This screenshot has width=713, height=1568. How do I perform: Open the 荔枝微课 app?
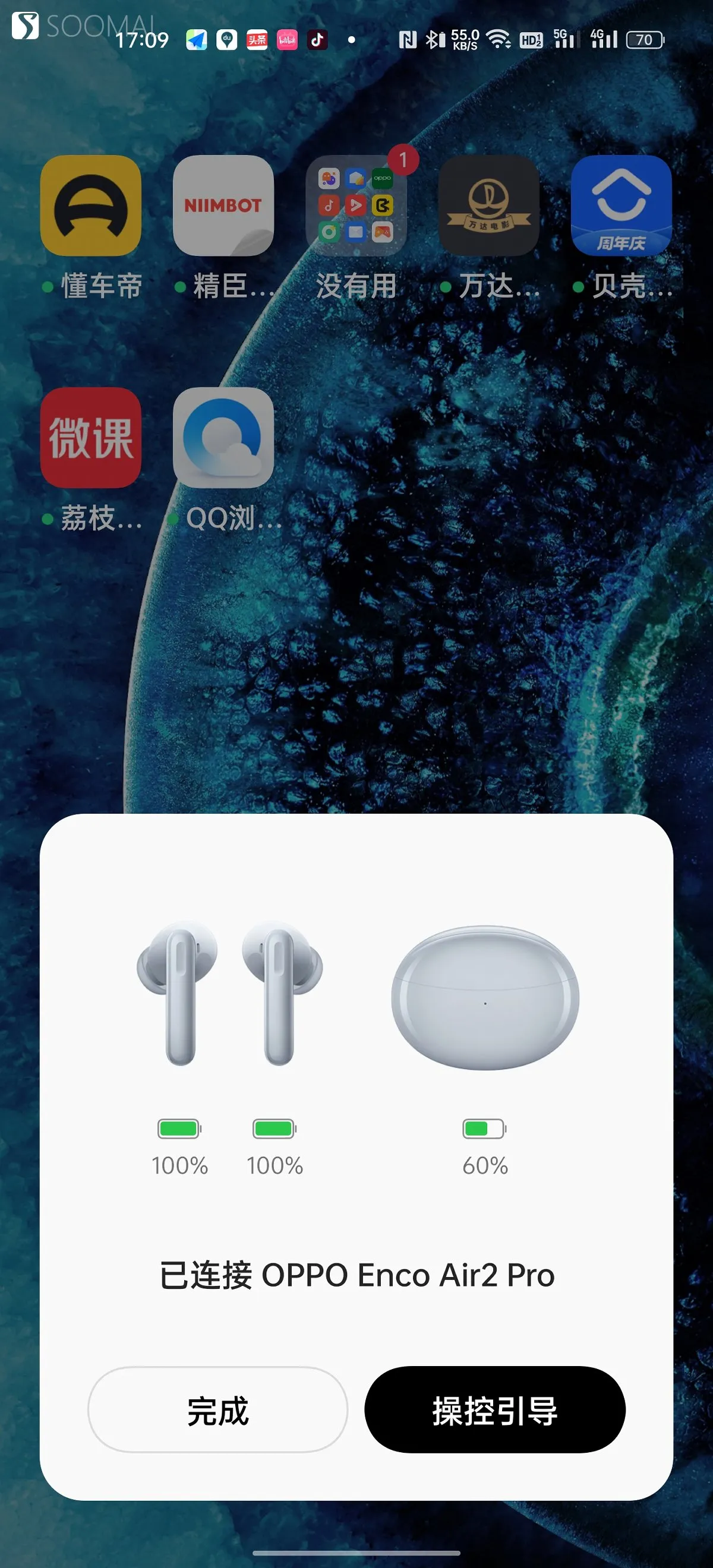tap(91, 438)
